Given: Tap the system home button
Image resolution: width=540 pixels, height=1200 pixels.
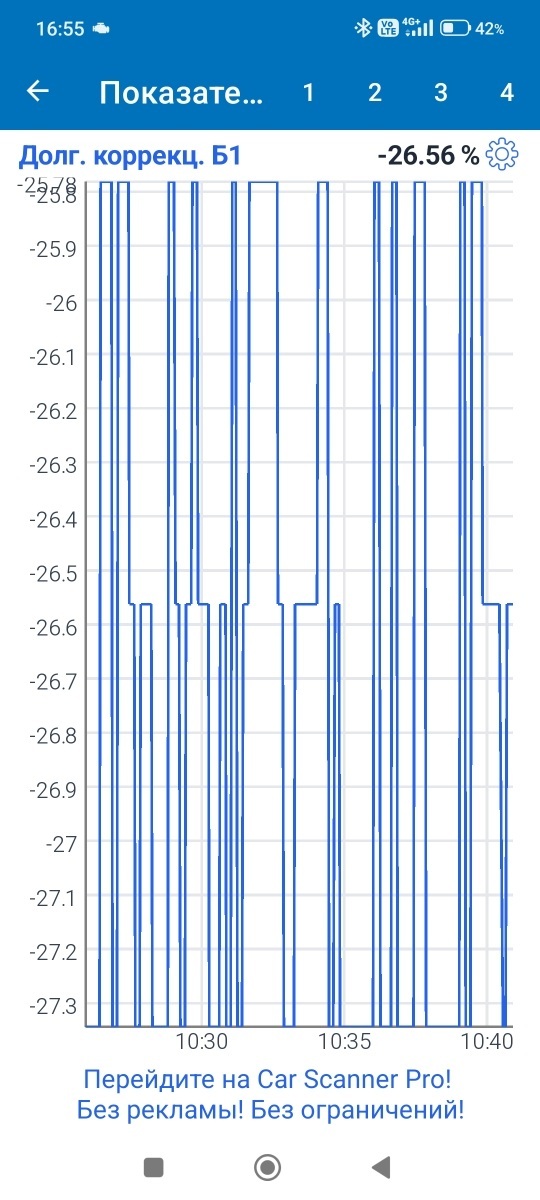Looking at the screenshot, I should coord(267,1166).
